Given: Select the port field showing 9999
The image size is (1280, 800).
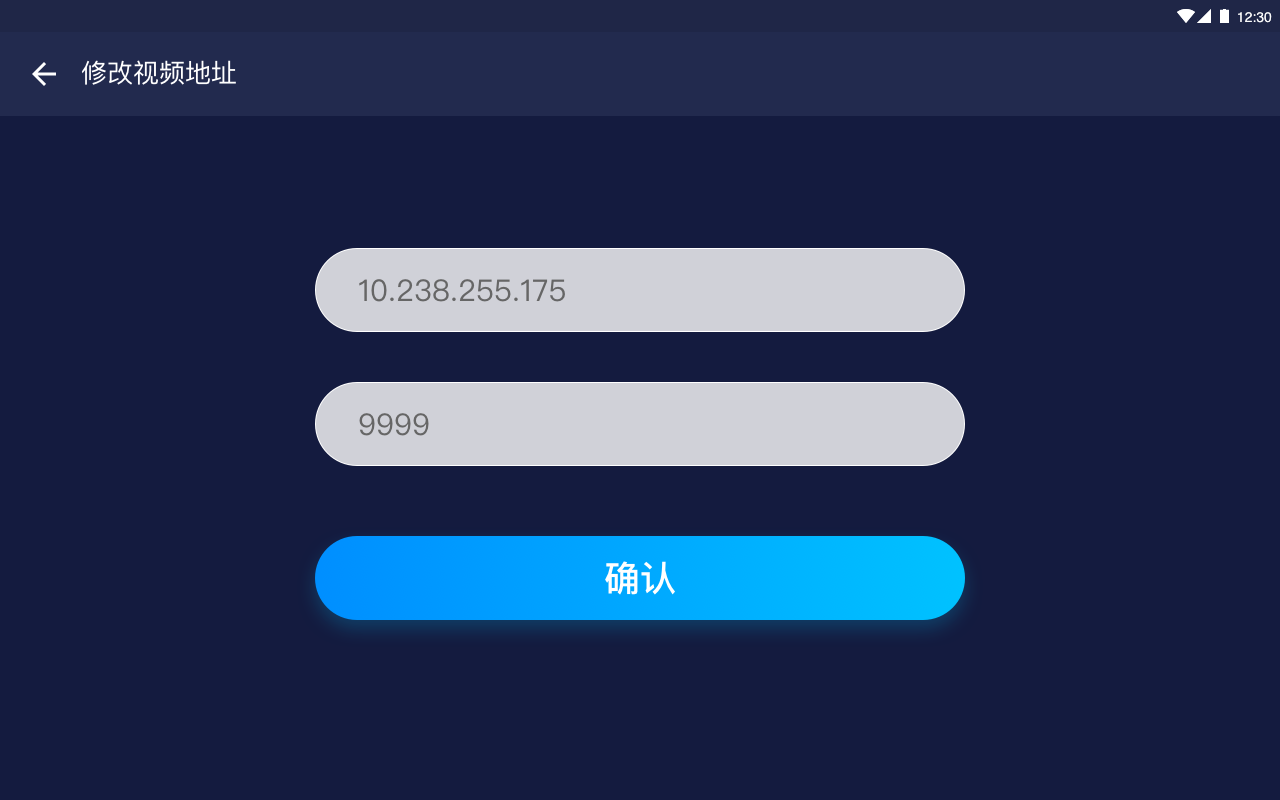Looking at the screenshot, I should [x=639, y=424].
